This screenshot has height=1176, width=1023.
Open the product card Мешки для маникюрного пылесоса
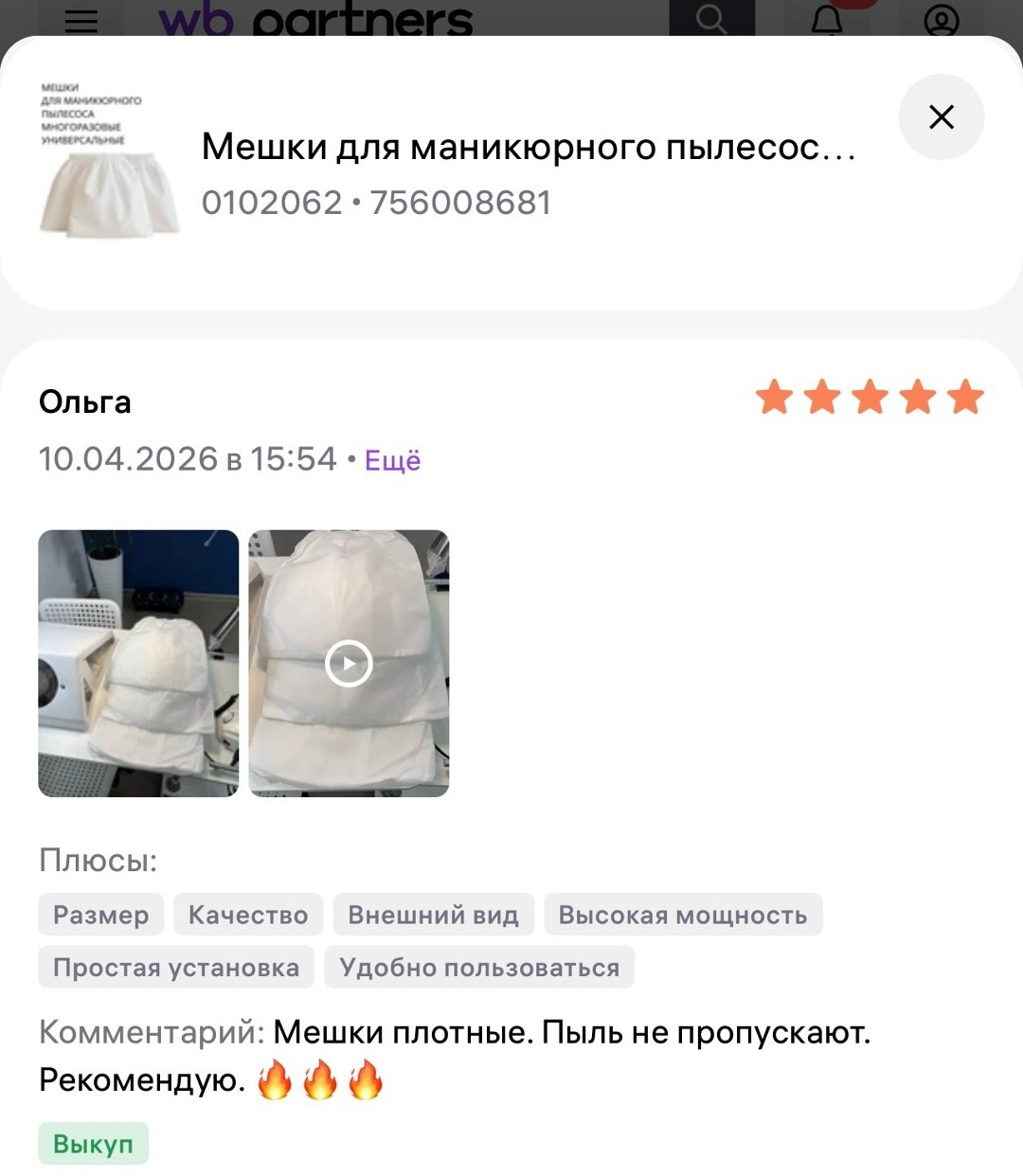click(527, 148)
